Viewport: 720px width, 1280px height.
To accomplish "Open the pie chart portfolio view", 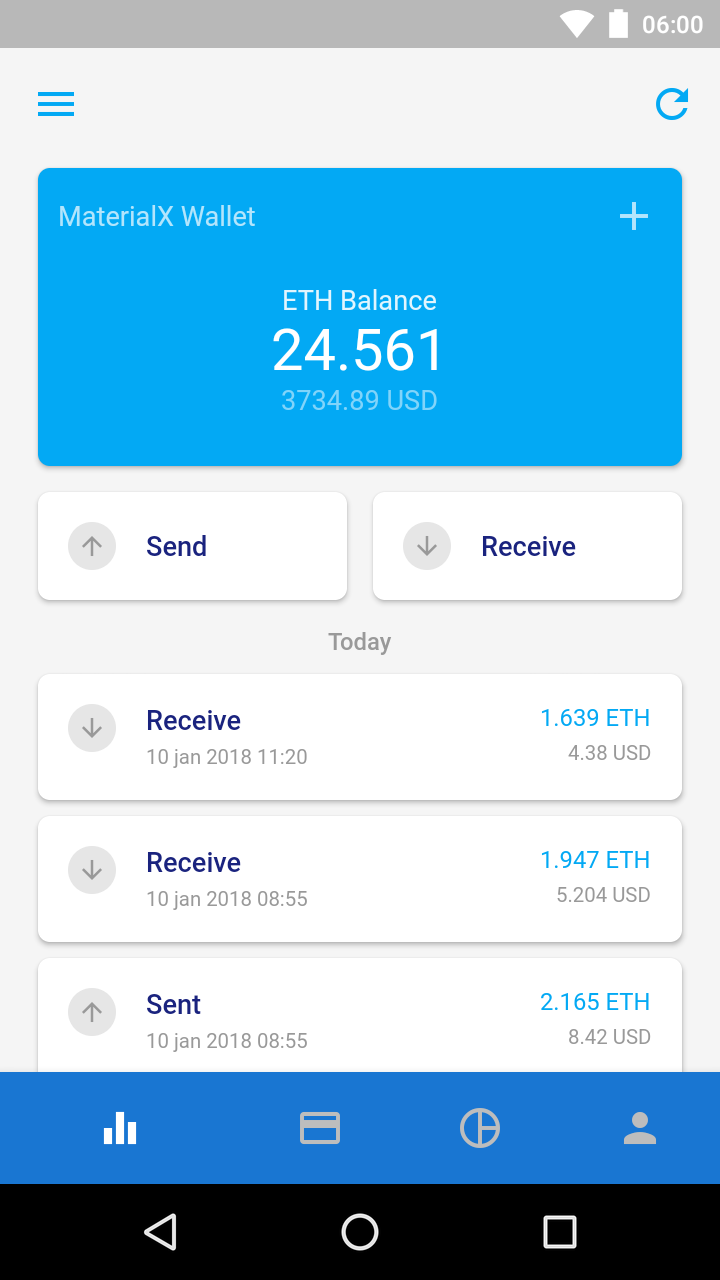I will click(480, 1128).
